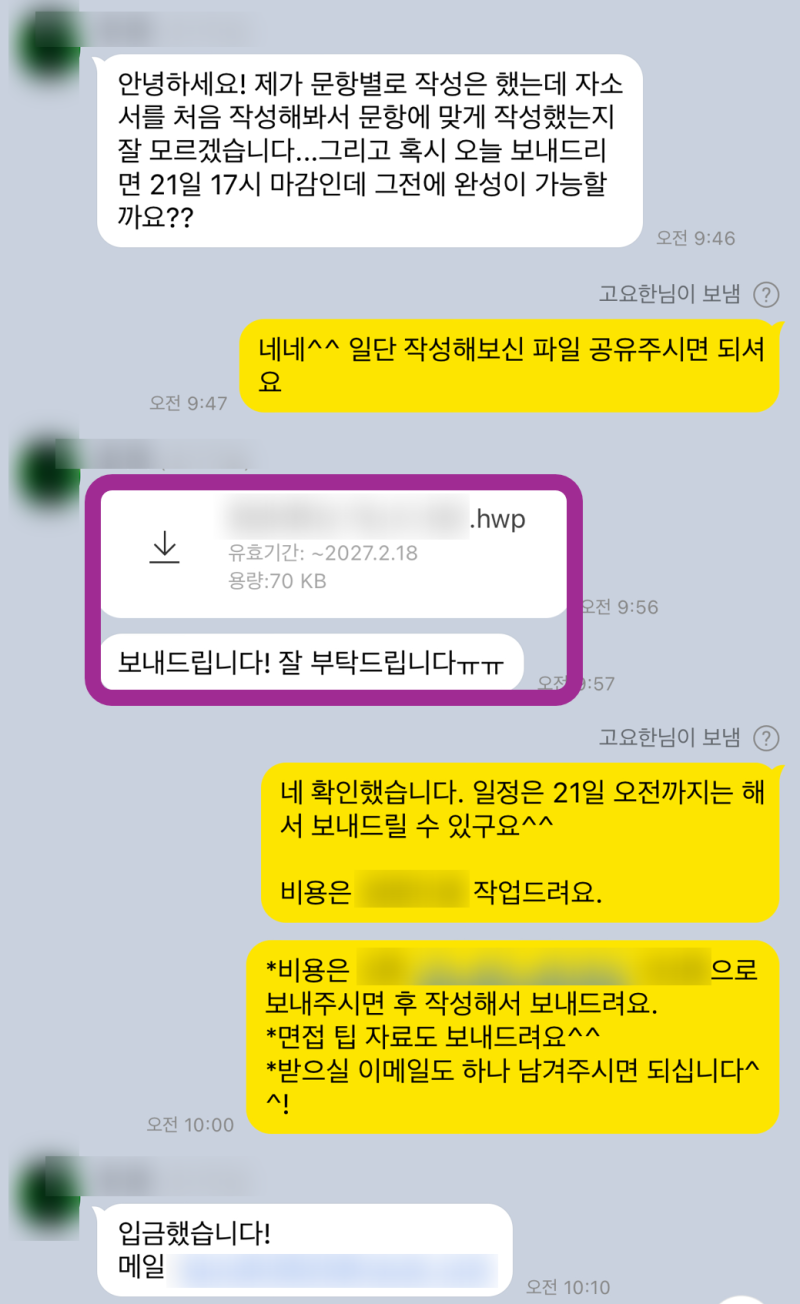Viewport: 800px width, 1304px height.
Task: Download the attached .hwp file
Action: pos(164,548)
